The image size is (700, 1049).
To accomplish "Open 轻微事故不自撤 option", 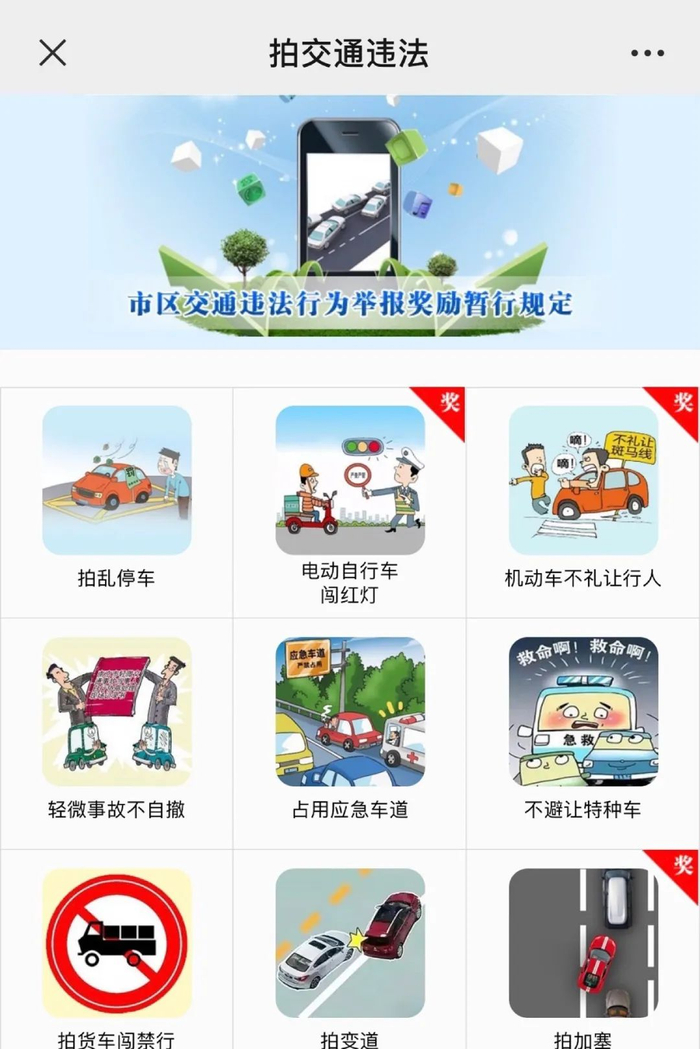I will pyautogui.click(x=116, y=734).
